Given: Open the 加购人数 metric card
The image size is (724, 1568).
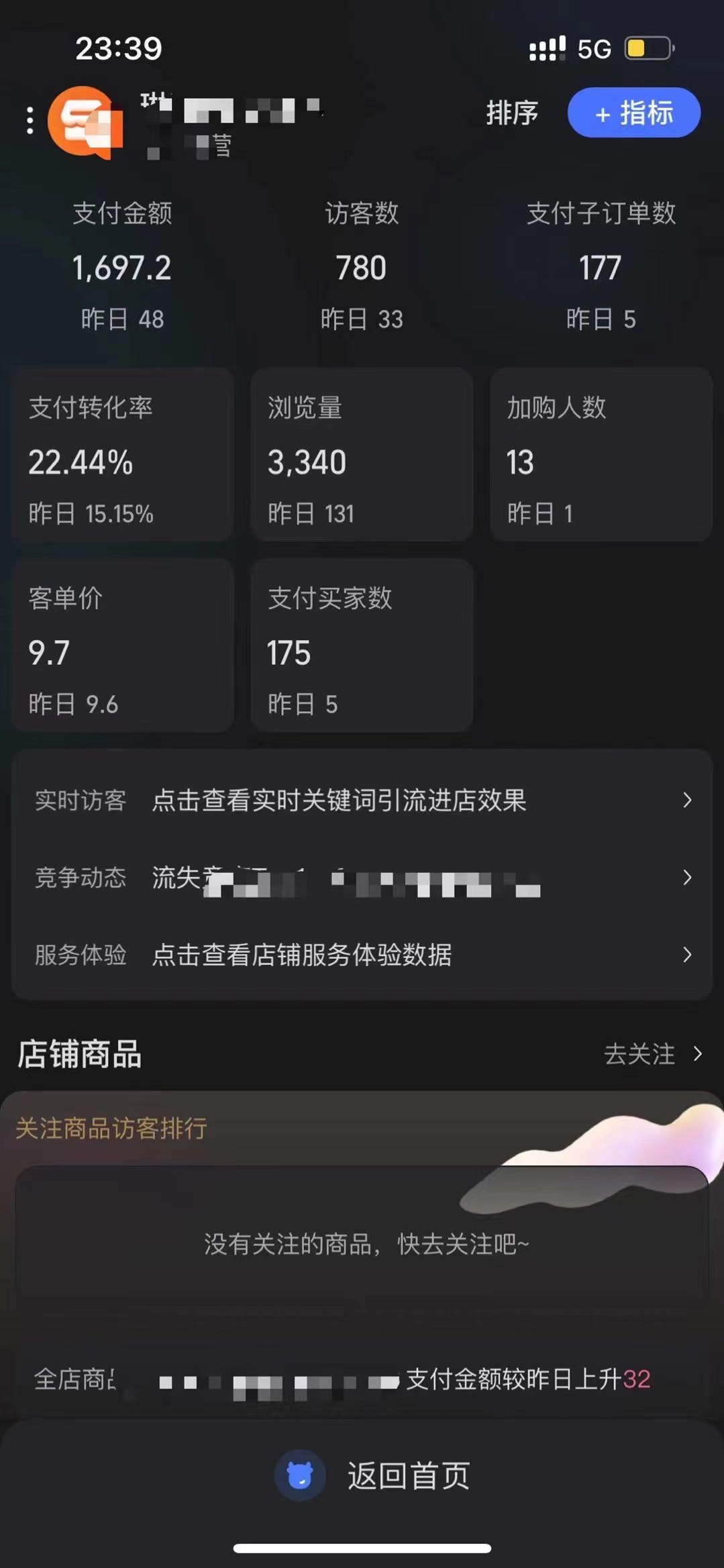Looking at the screenshot, I should tap(601, 455).
